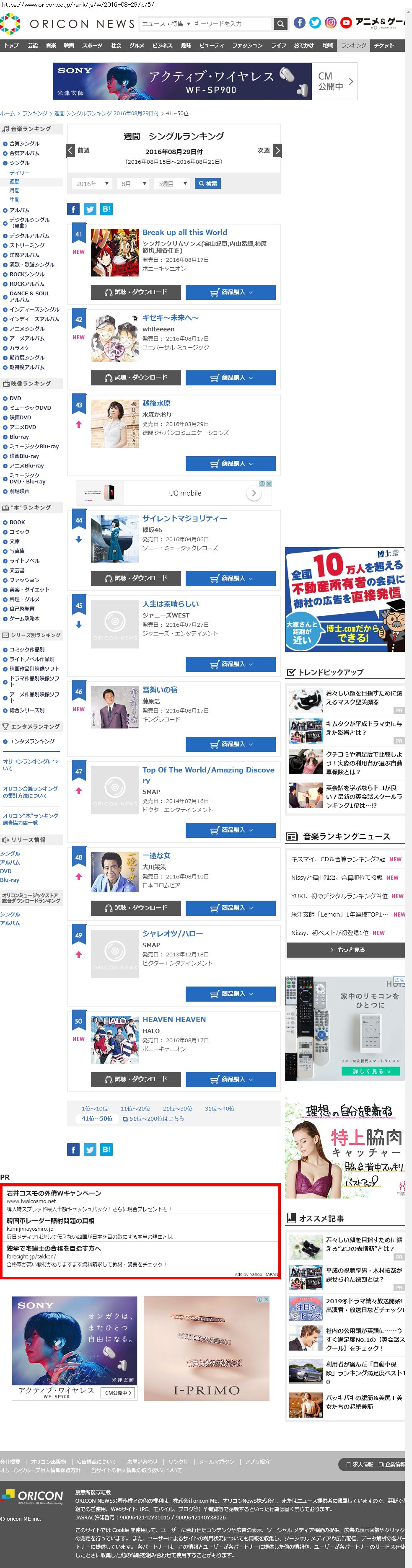Tap 試聴・ダウンロード for キセキ〜未来へ〜
Viewport: 412px width, 1568px height.
coord(136,377)
